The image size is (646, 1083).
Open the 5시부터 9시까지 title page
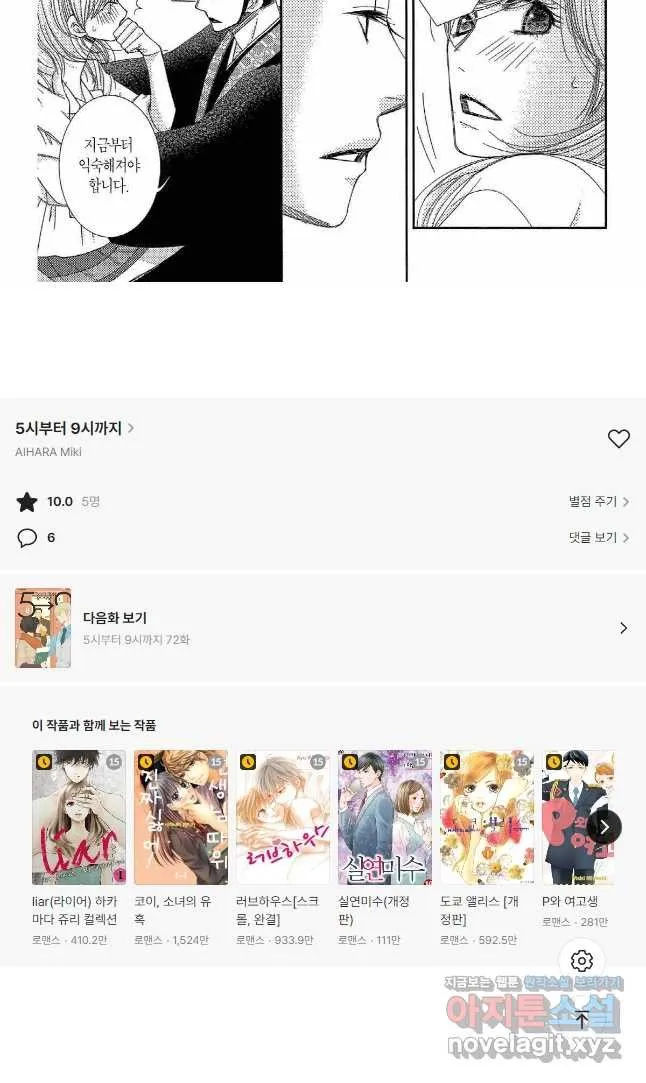[75, 428]
